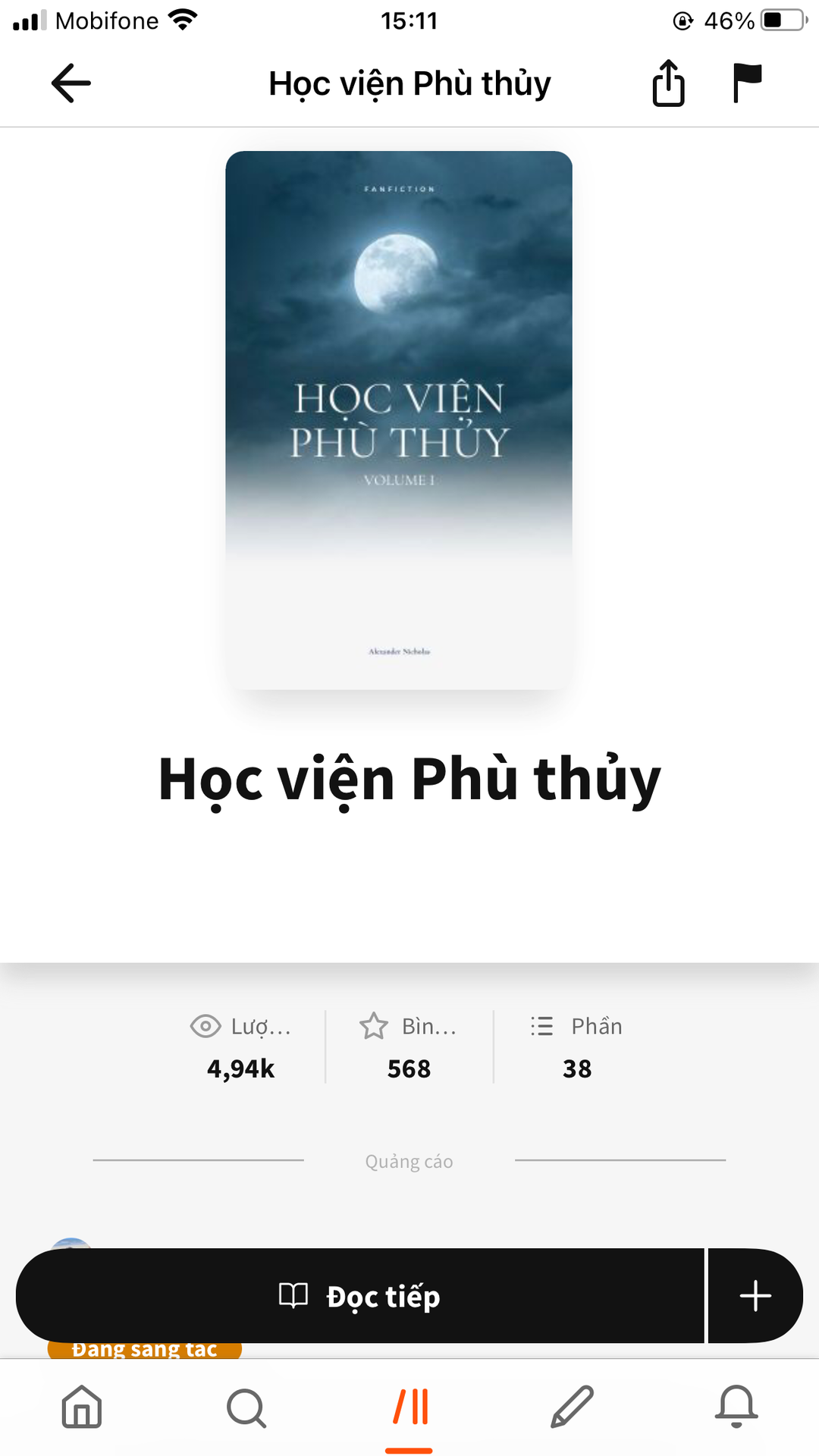This screenshot has width=819, height=1456.
Task: Open the notifications bell tab
Action: (736, 1407)
